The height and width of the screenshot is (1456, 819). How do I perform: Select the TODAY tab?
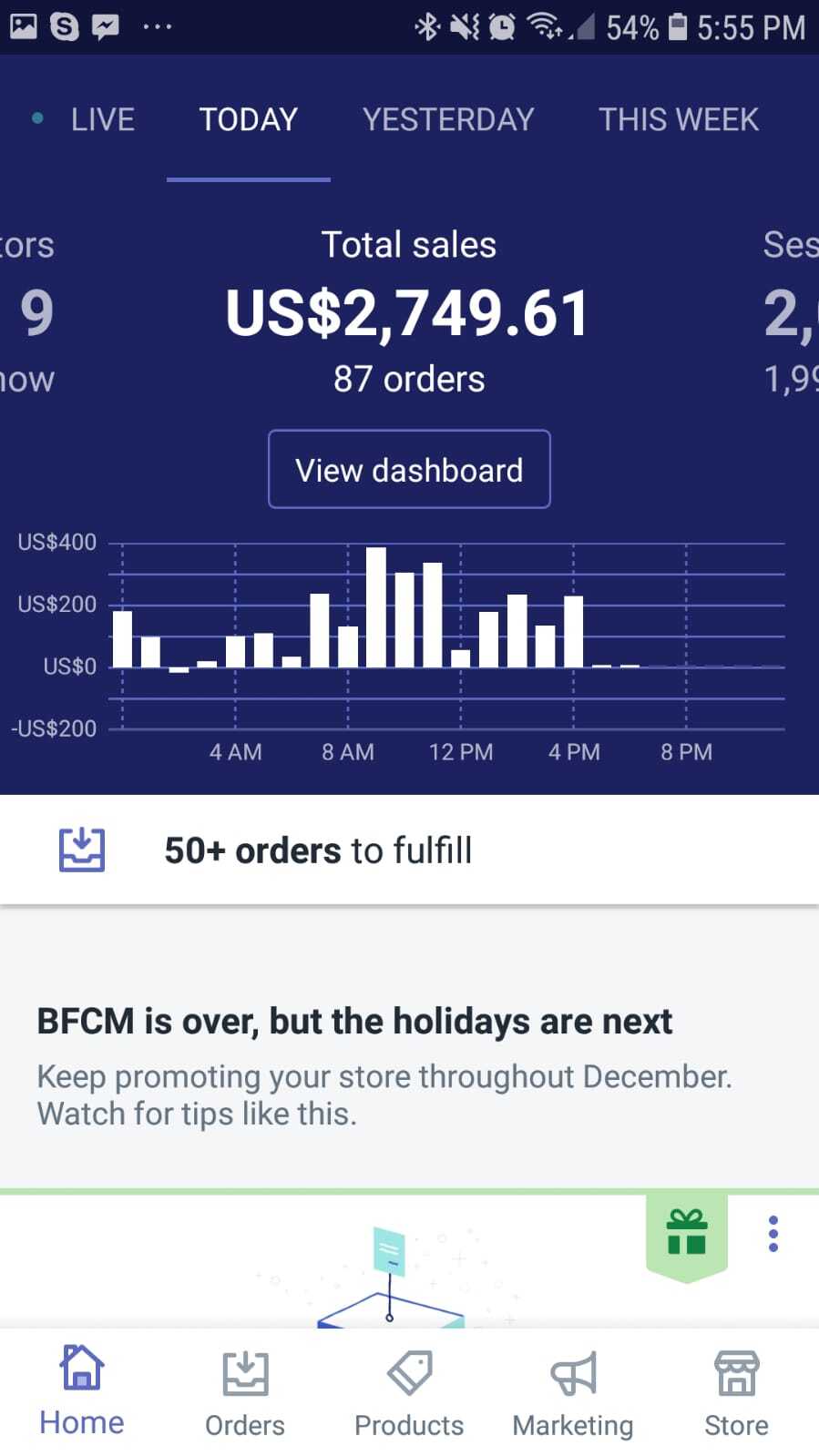[248, 119]
